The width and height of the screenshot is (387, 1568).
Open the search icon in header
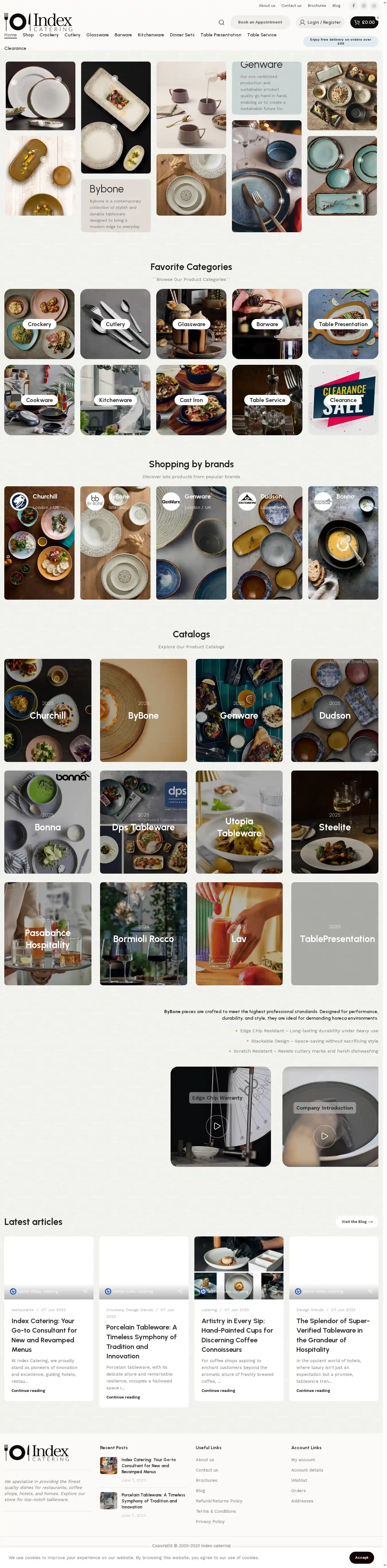point(221,23)
